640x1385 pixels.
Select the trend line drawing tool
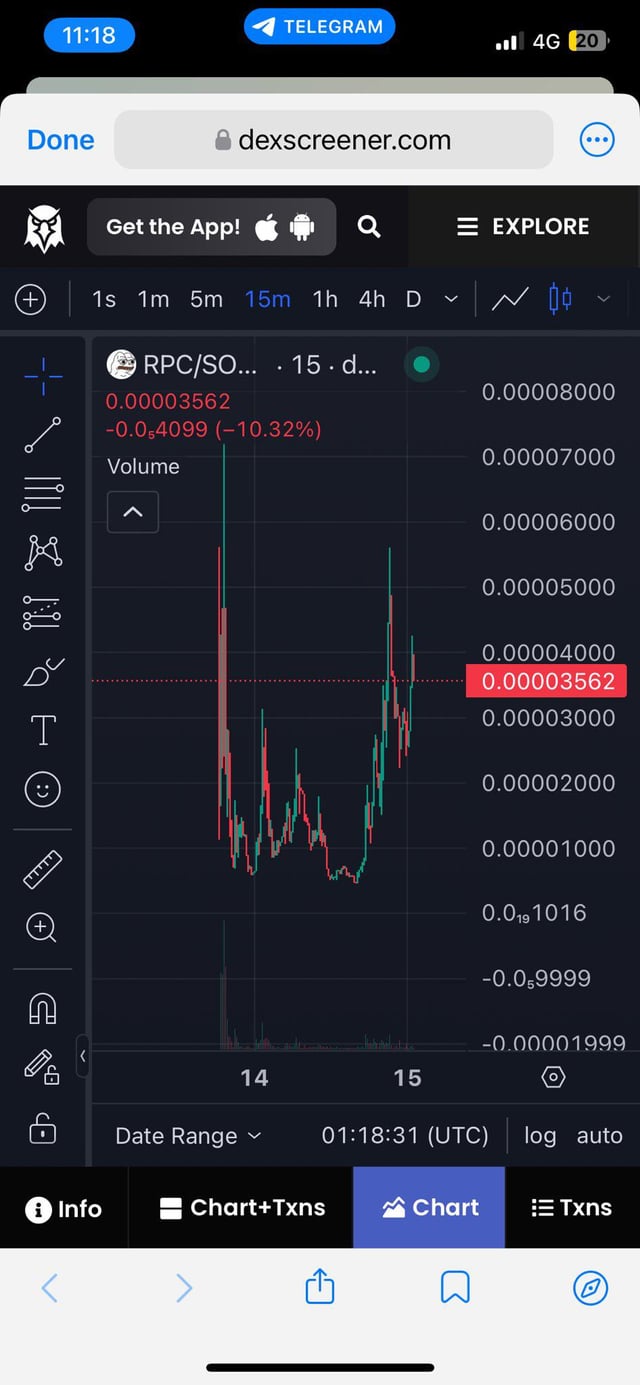tap(42, 435)
